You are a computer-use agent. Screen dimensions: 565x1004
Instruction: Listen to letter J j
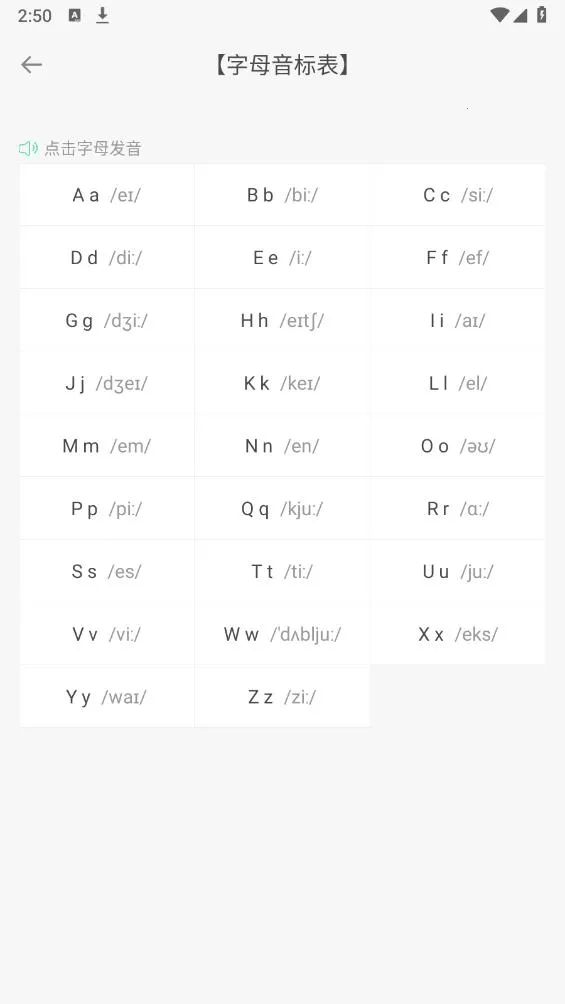[107, 383]
